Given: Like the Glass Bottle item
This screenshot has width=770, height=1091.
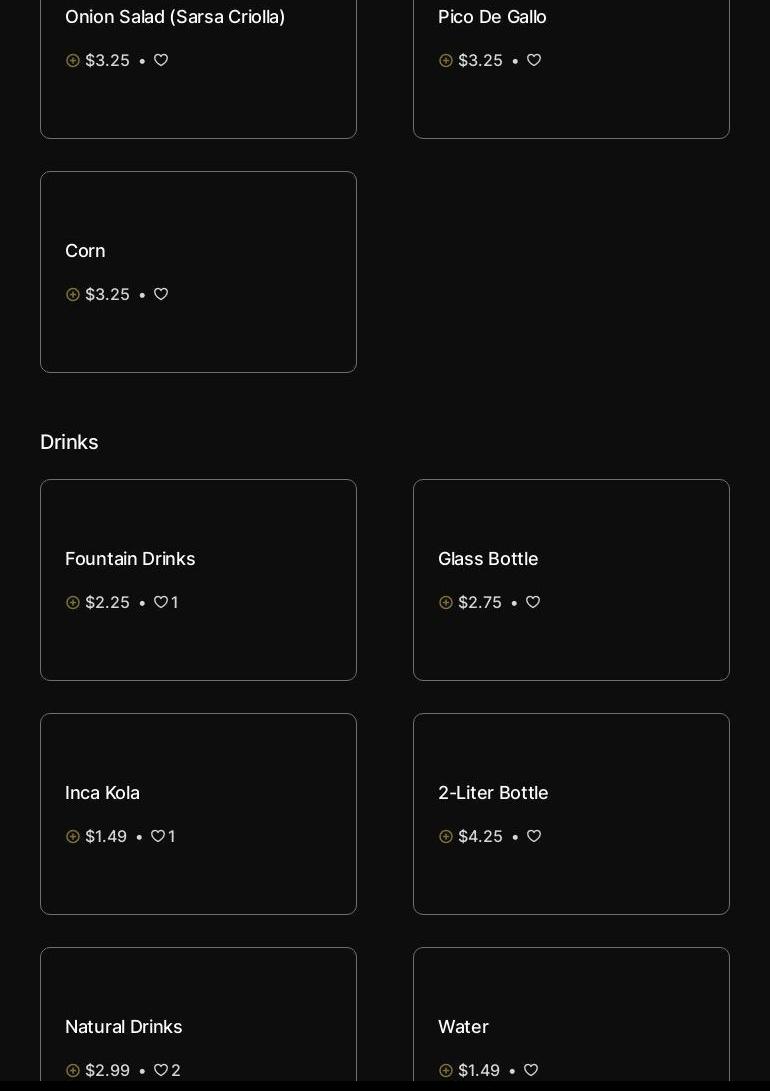Looking at the screenshot, I should (x=533, y=602).
